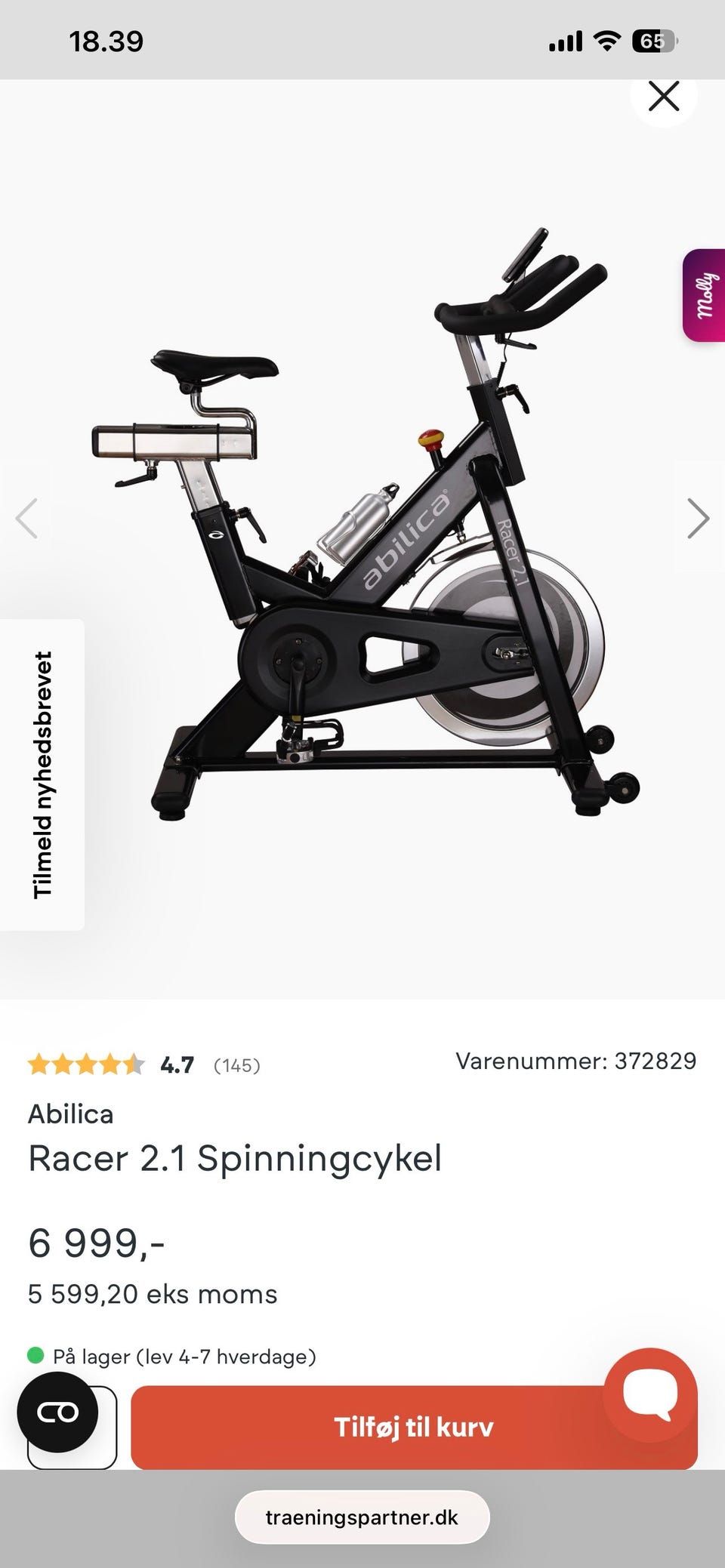
Task: Select the highlighted star rating of 4.7
Action: pyautogui.click(x=87, y=1063)
